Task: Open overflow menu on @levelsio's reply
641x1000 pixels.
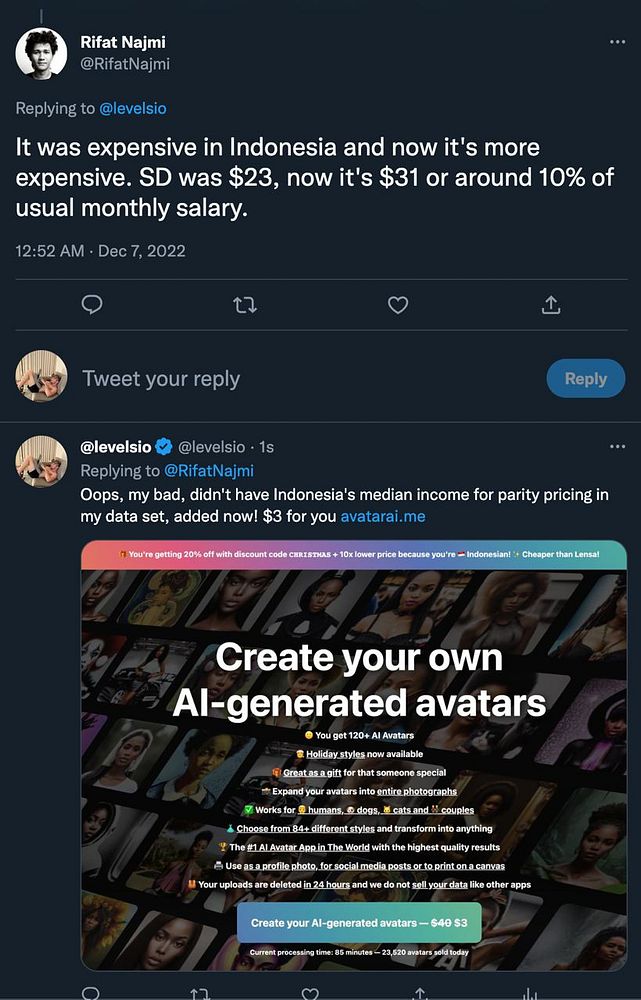Action: point(617,446)
